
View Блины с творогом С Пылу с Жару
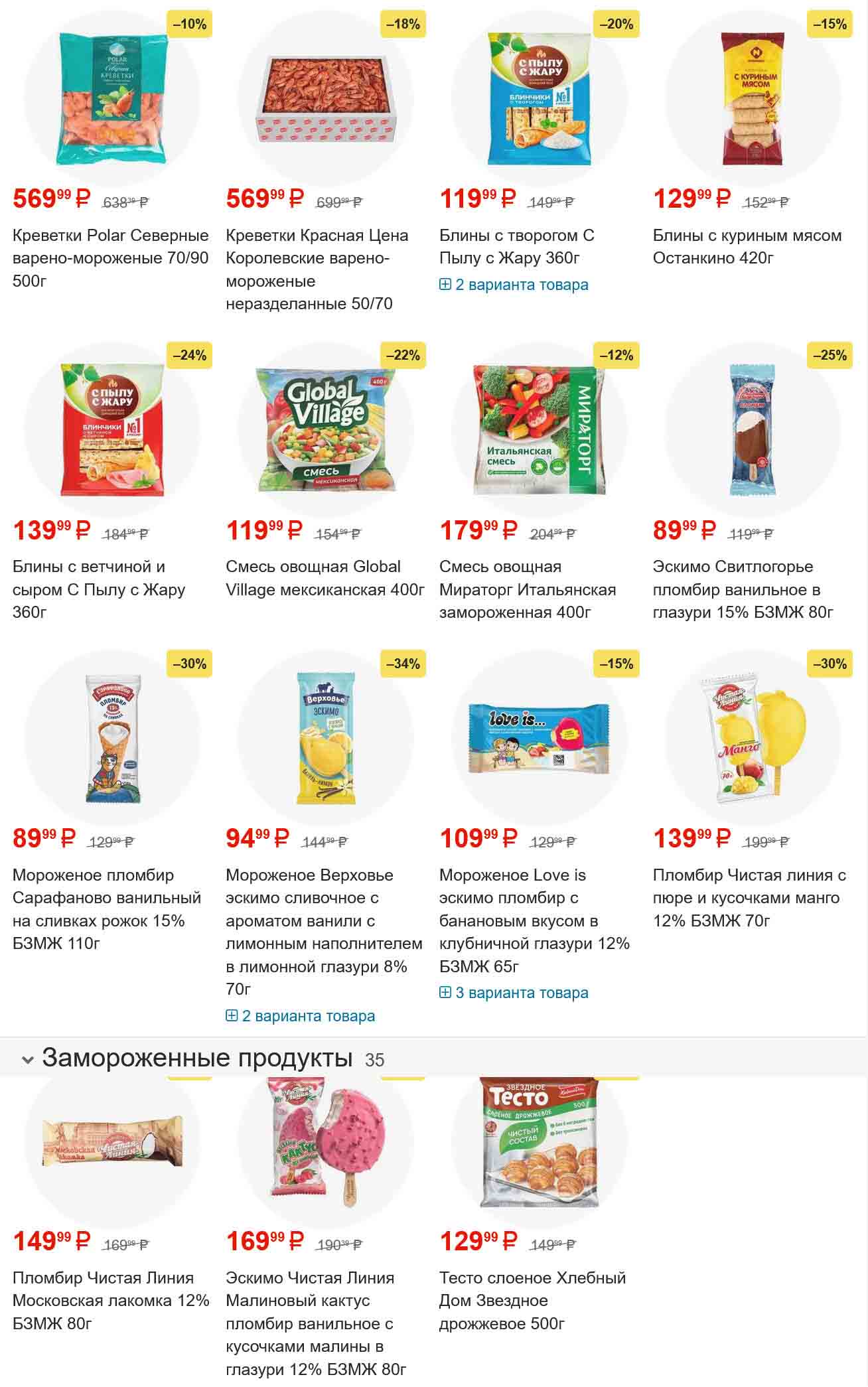[516, 246]
